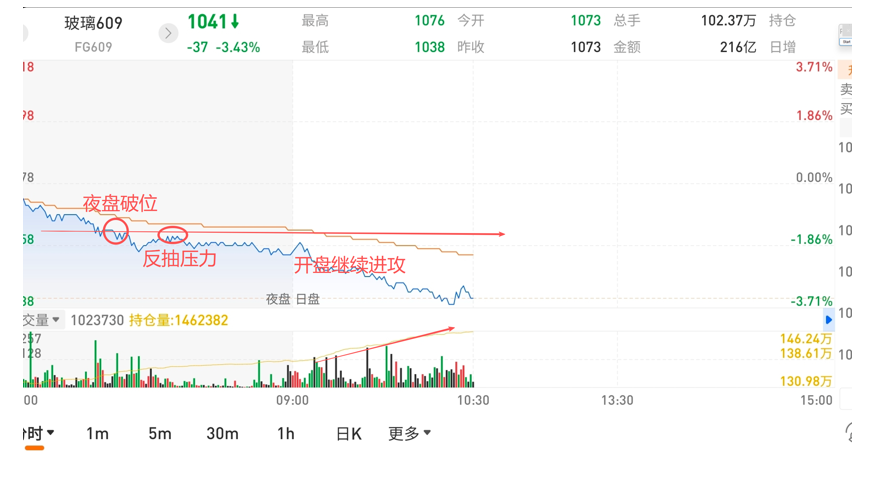The height and width of the screenshot is (477, 870).
Task: Switch to the 1m chart period
Action: pos(97,433)
